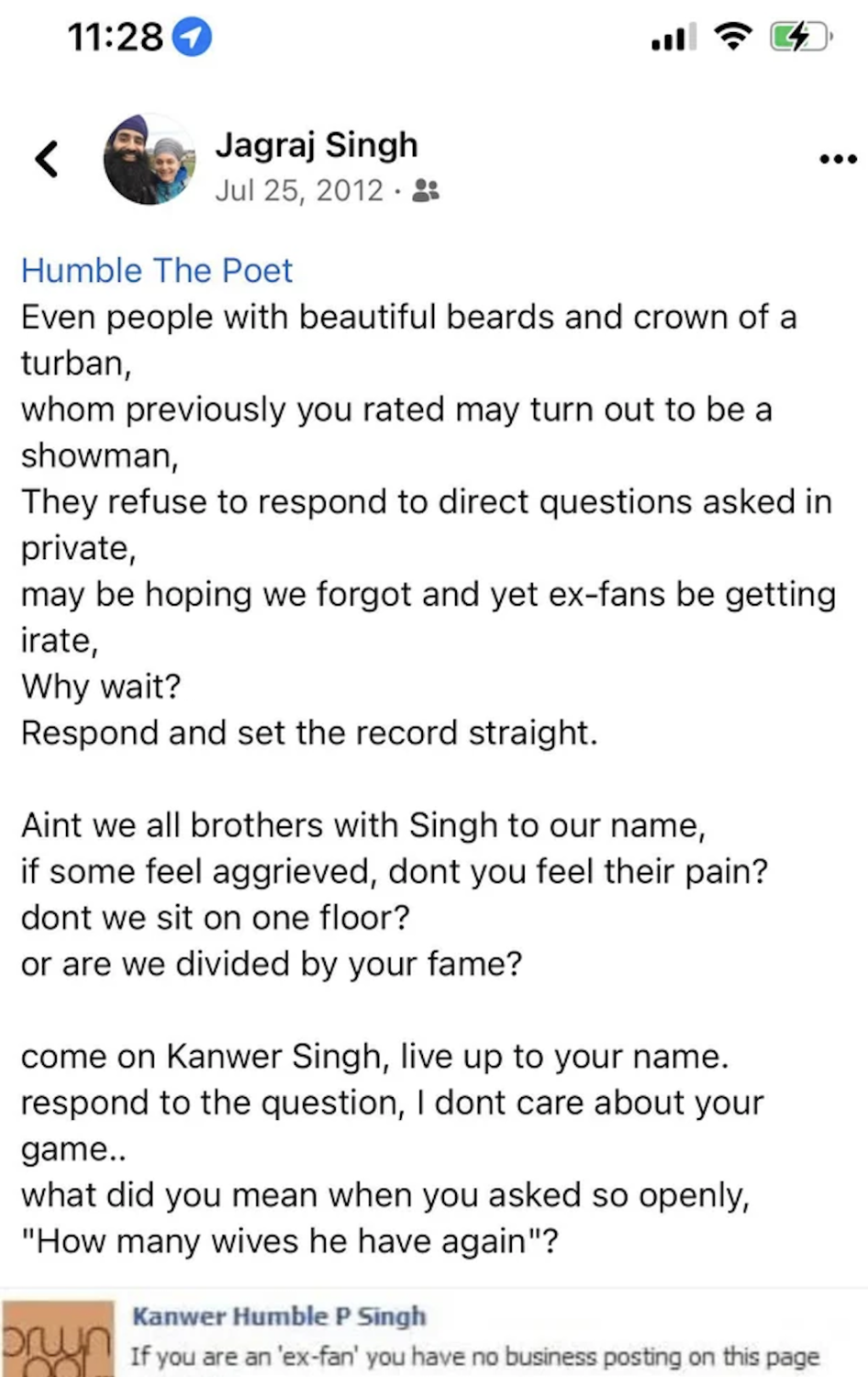Open the three-dot post options menu
This screenshot has height=1377, width=868.
point(837,159)
